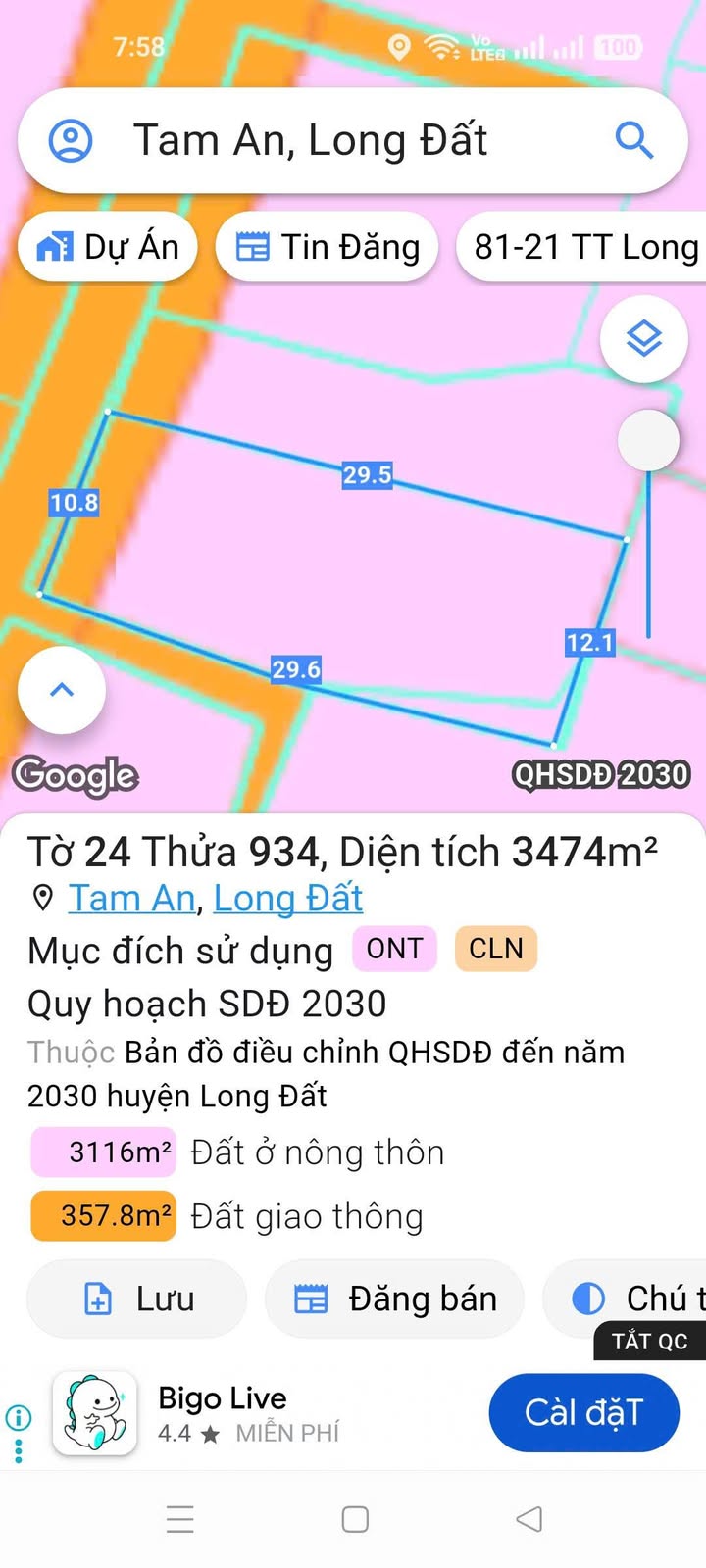706x1568 pixels.
Task: Open the Long Đất location link
Action: [x=288, y=898]
